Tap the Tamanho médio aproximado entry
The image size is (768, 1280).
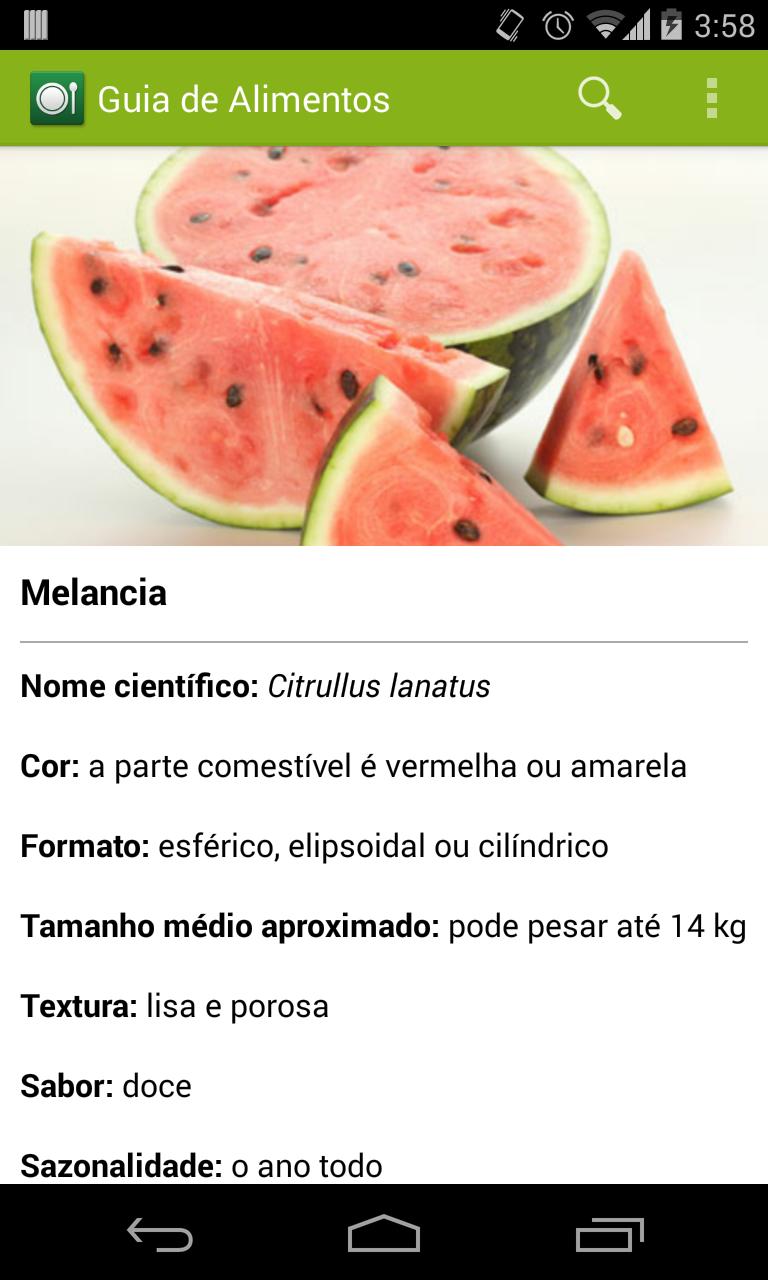tap(383, 926)
